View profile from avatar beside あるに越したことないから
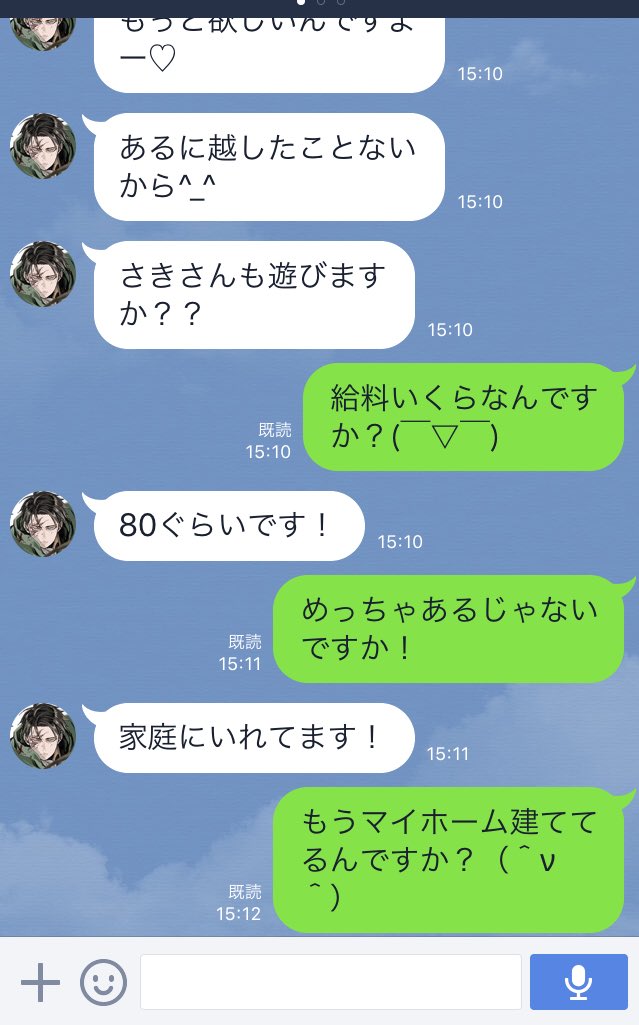639x1025 pixels. tap(43, 146)
